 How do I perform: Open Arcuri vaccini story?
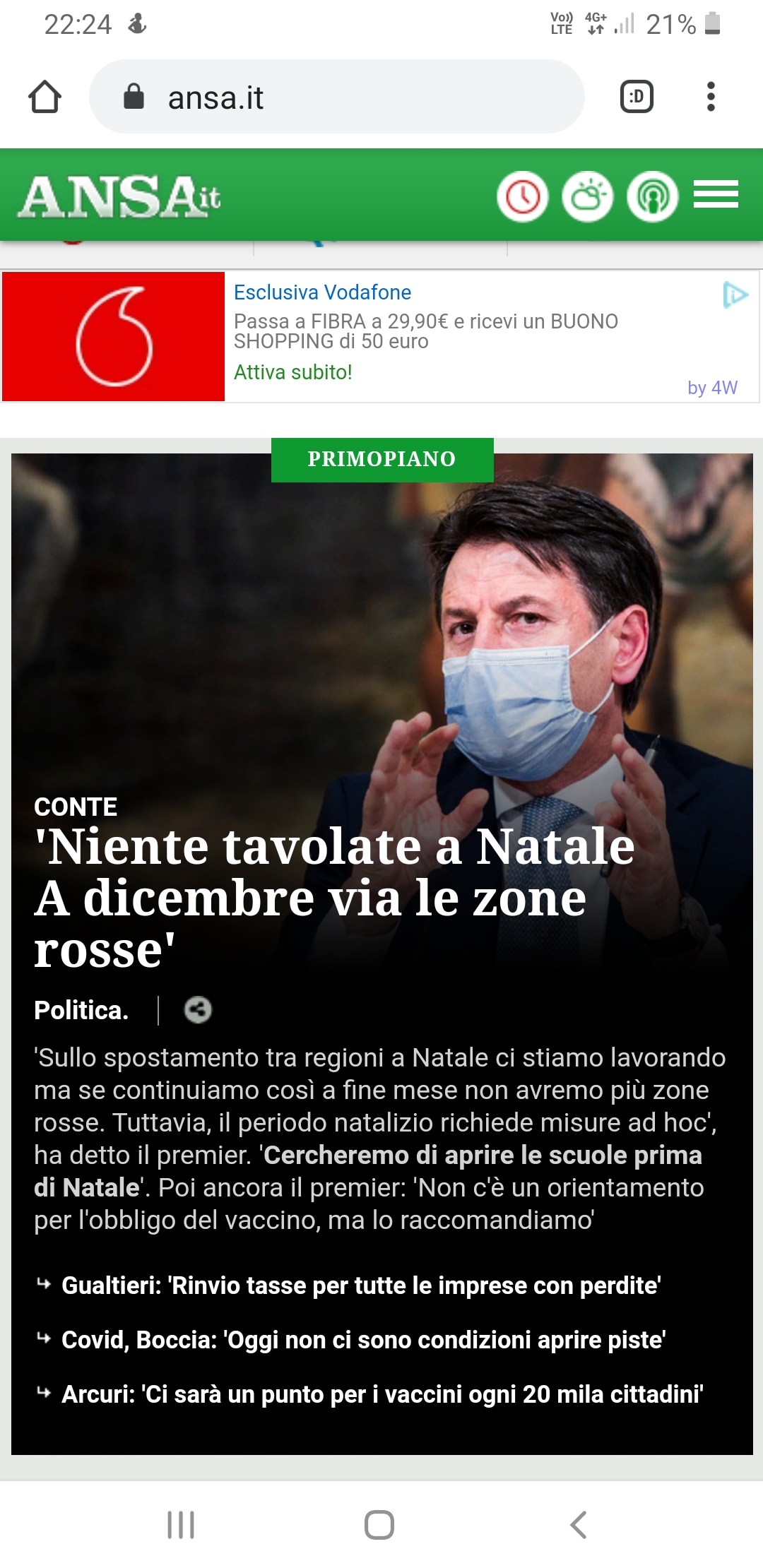(381, 1394)
